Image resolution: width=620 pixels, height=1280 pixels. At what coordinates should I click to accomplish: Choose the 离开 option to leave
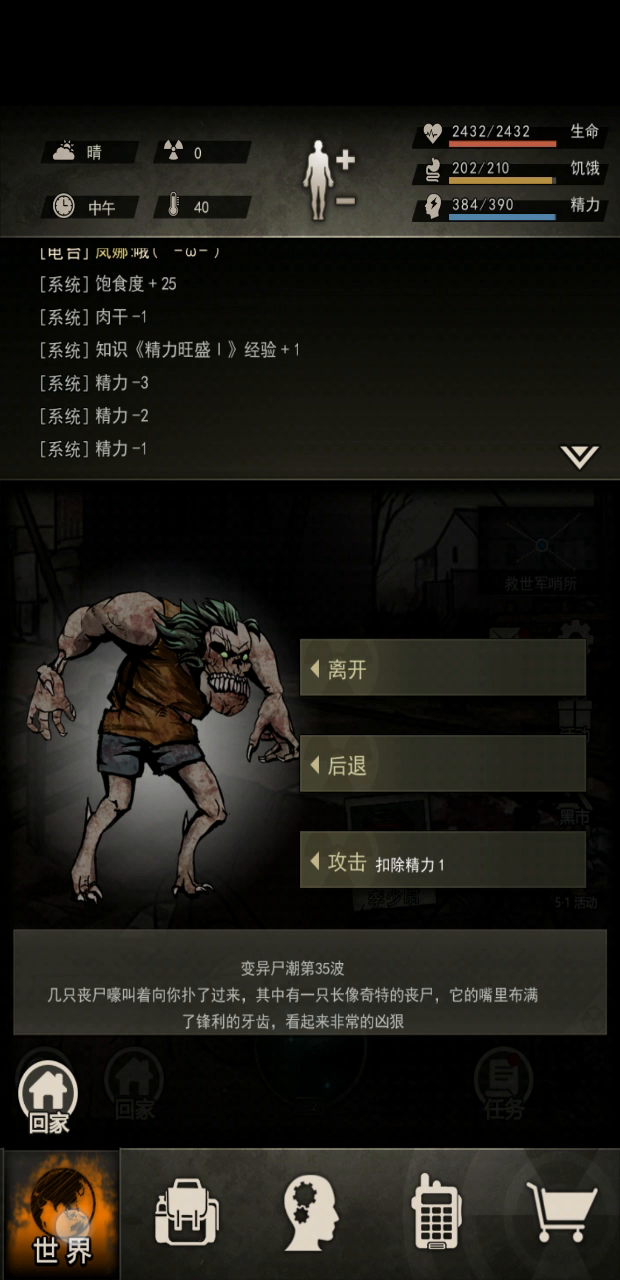click(443, 668)
